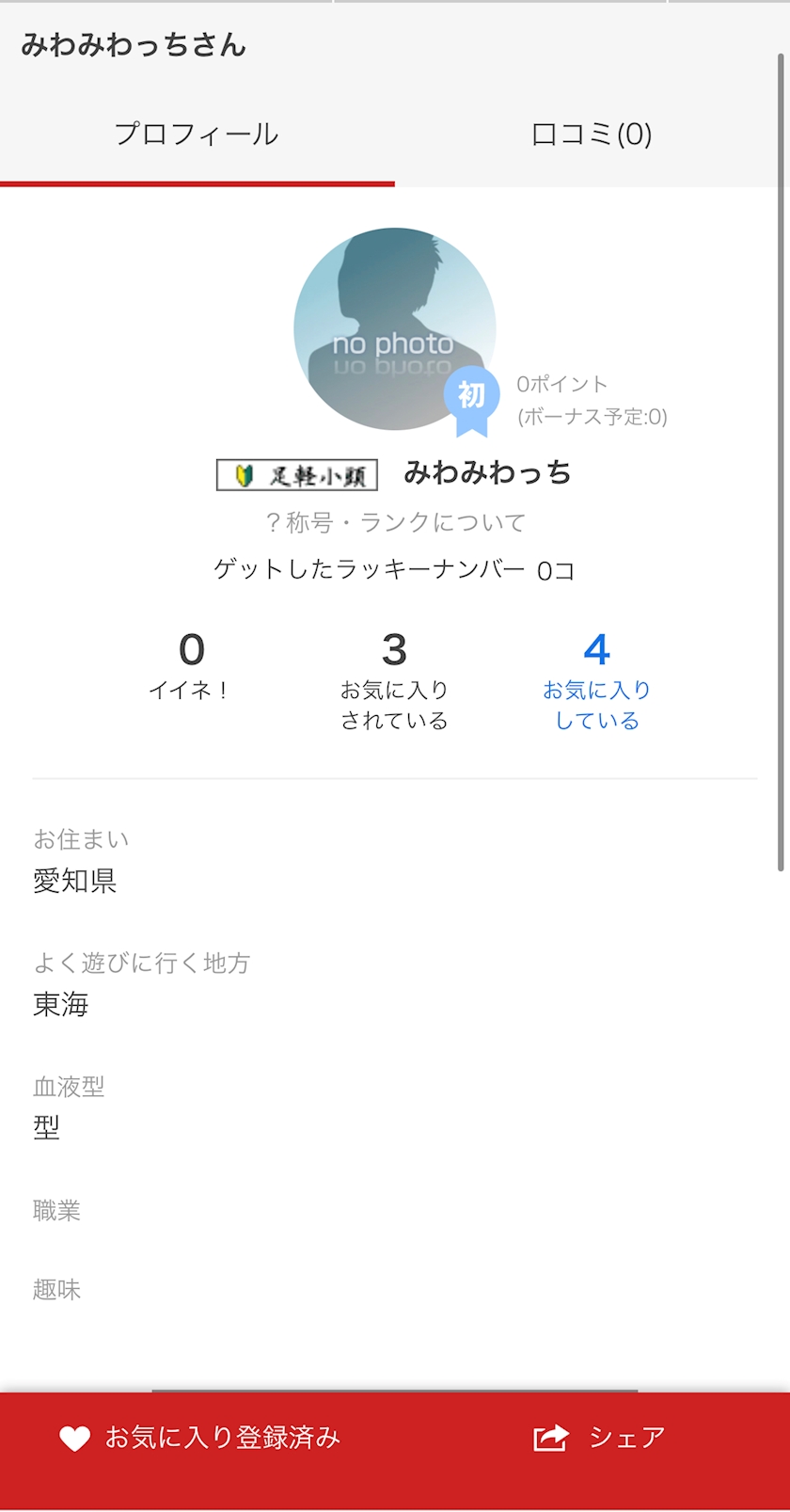The image size is (790, 1512).
Task: Open the no photo profile picture
Action: point(394,328)
